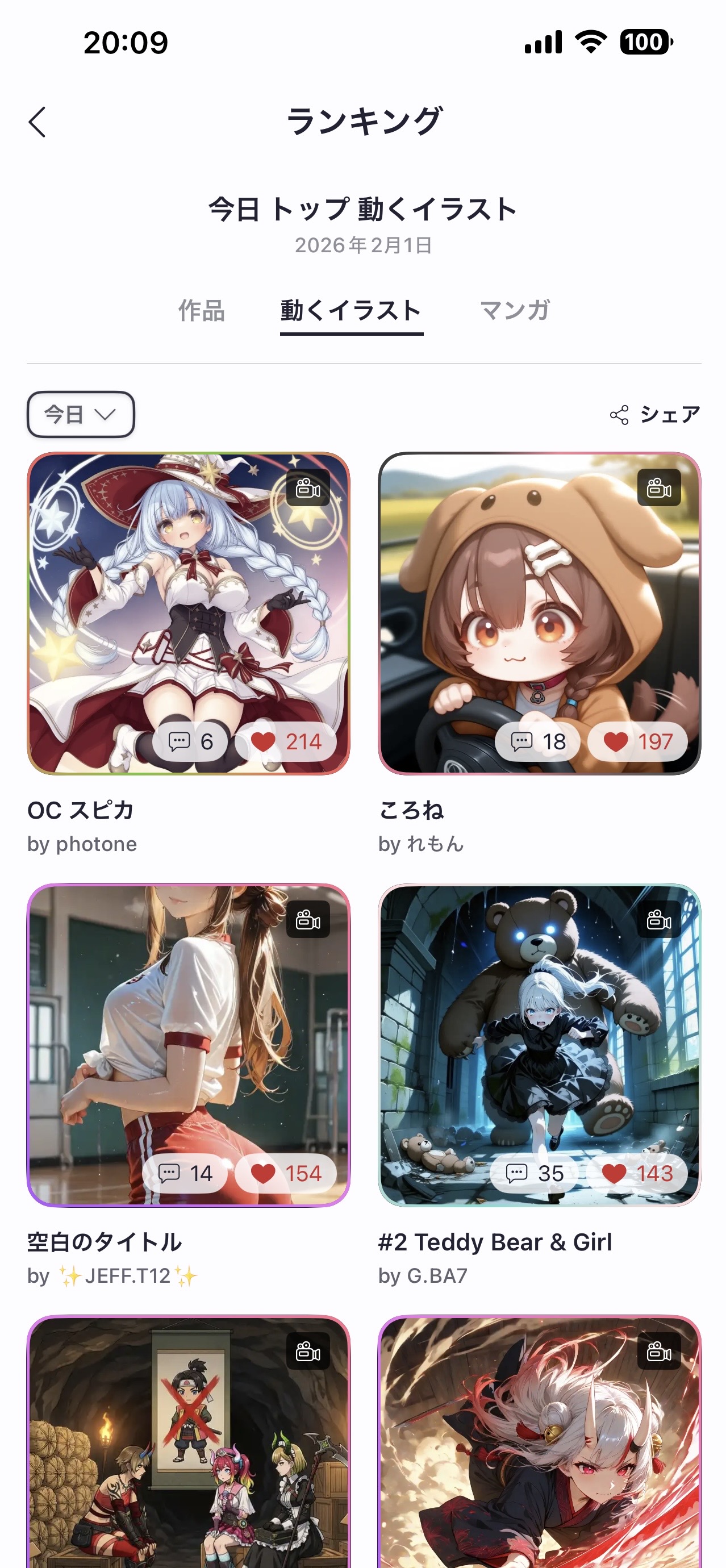The image size is (726, 1568).
Task: Go back from the ランキング page
Action: 37,122
